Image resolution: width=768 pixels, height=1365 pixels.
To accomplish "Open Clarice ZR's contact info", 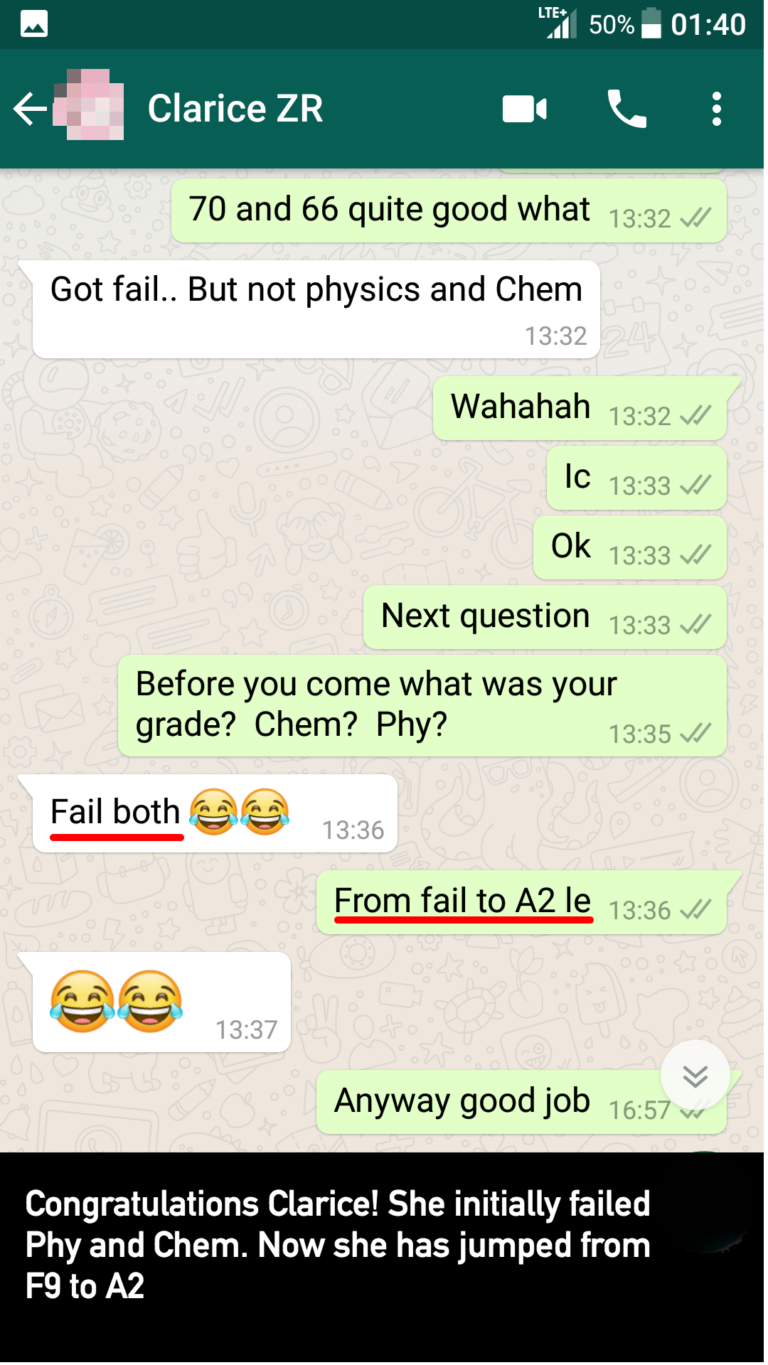I will 235,109.
